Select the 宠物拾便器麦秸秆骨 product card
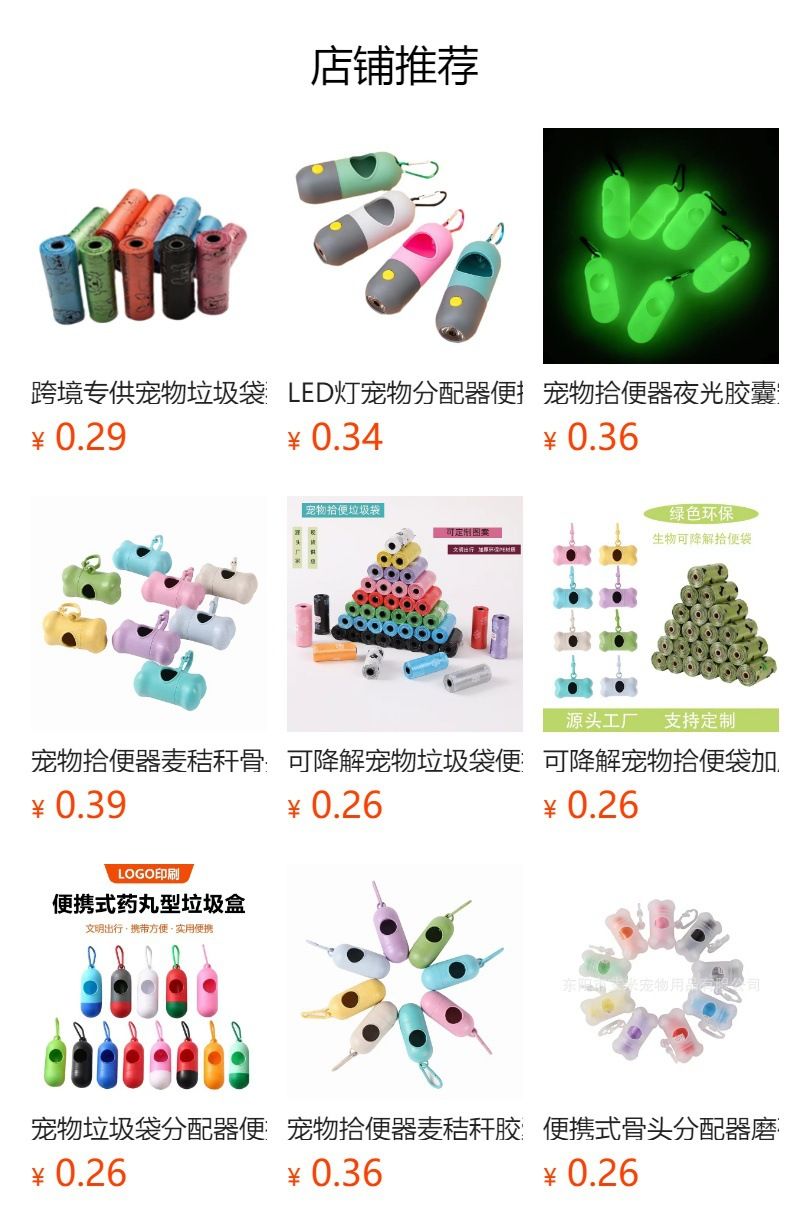 click(x=149, y=660)
